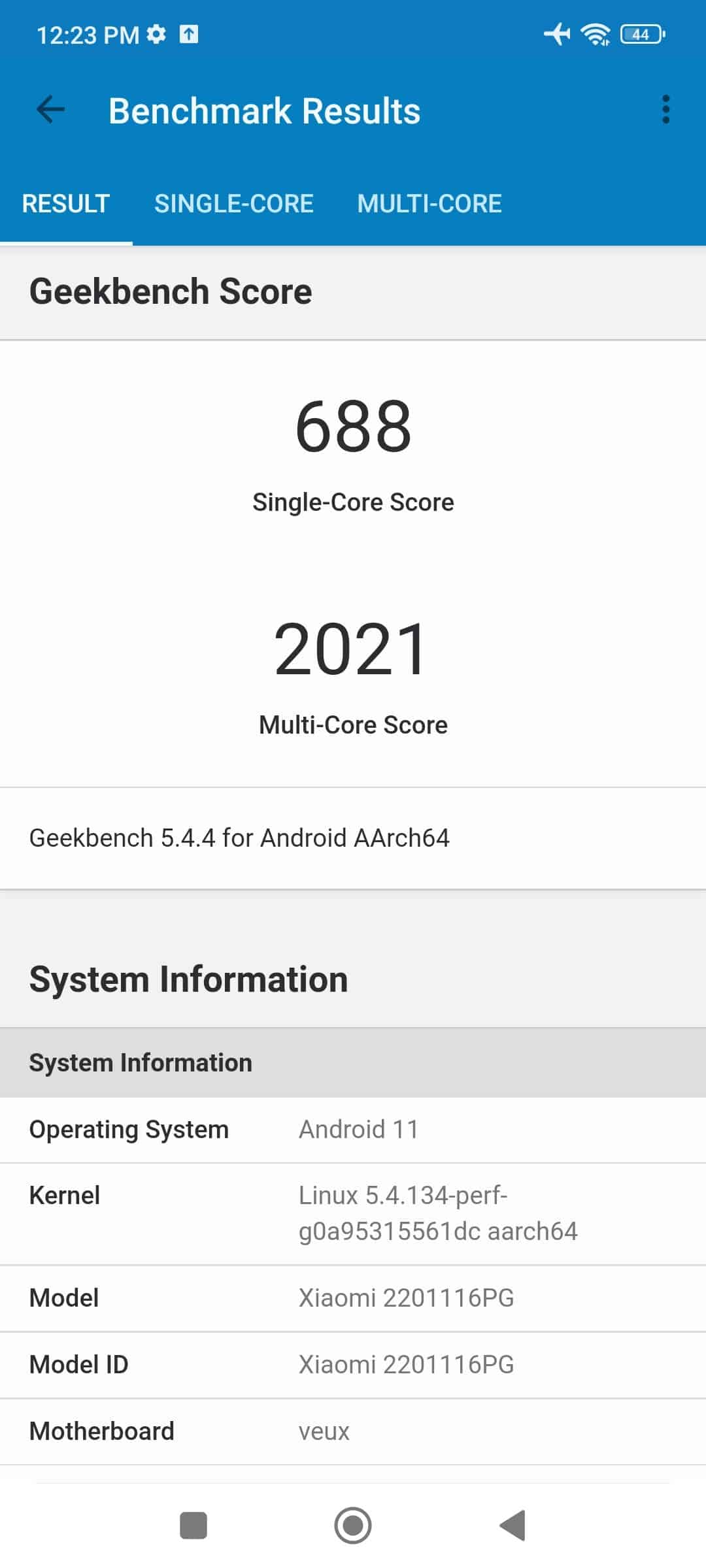Image resolution: width=706 pixels, height=1568 pixels.
Task: Select the RESULT tab
Action: (x=66, y=204)
